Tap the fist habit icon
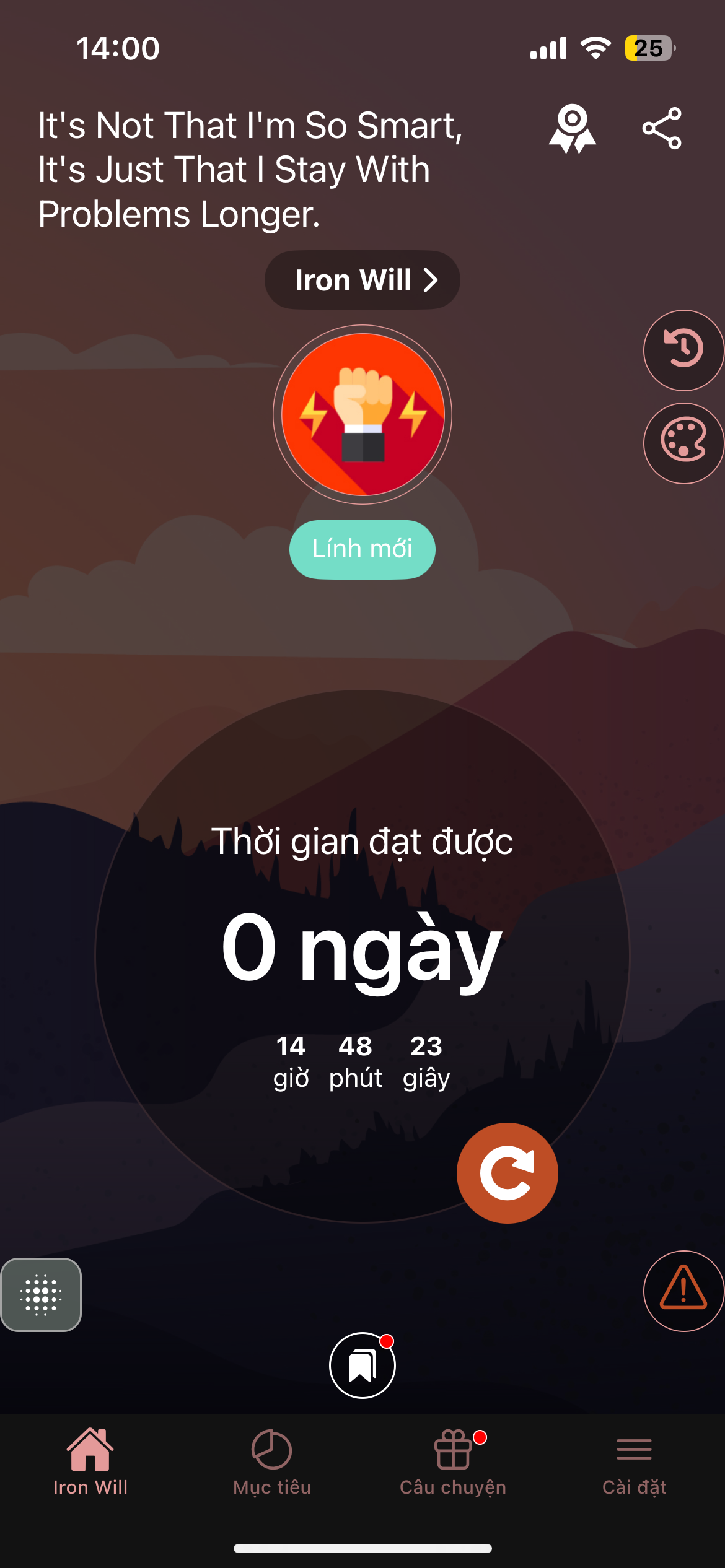Viewport: 725px width, 1568px height. [362, 414]
